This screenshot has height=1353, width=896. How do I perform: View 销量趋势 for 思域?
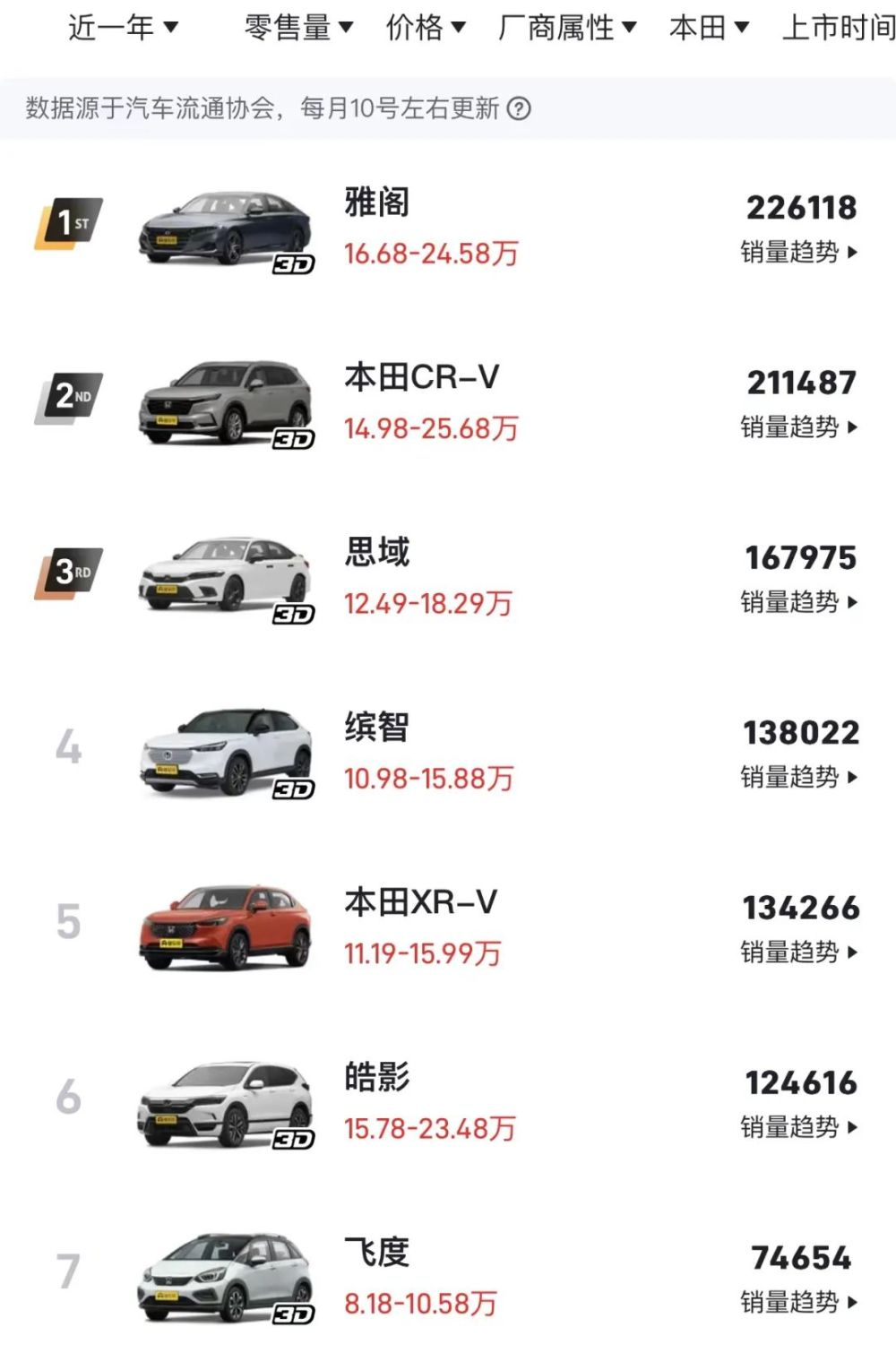click(x=798, y=602)
